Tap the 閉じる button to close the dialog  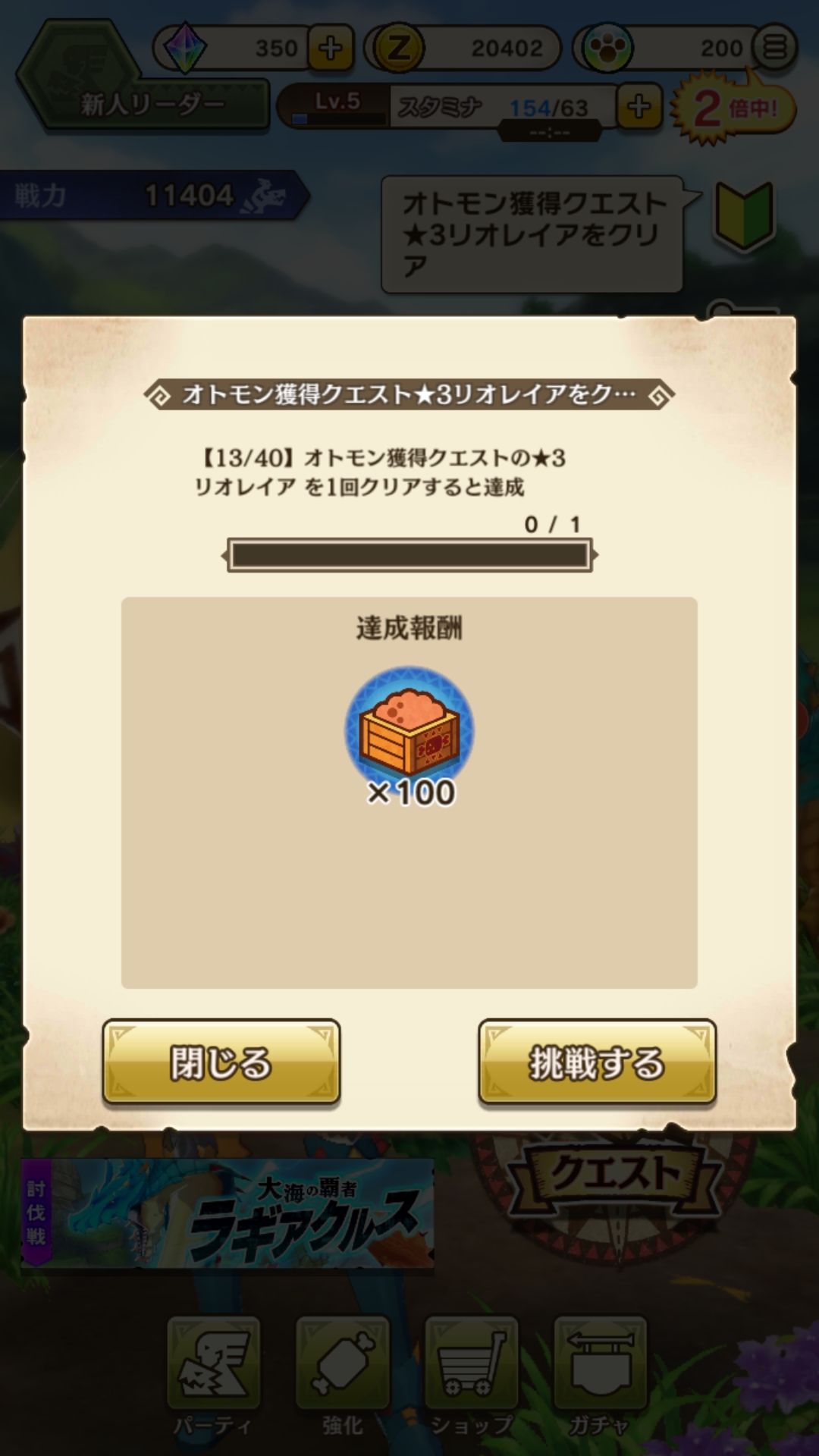pyautogui.click(x=221, y=1062)
